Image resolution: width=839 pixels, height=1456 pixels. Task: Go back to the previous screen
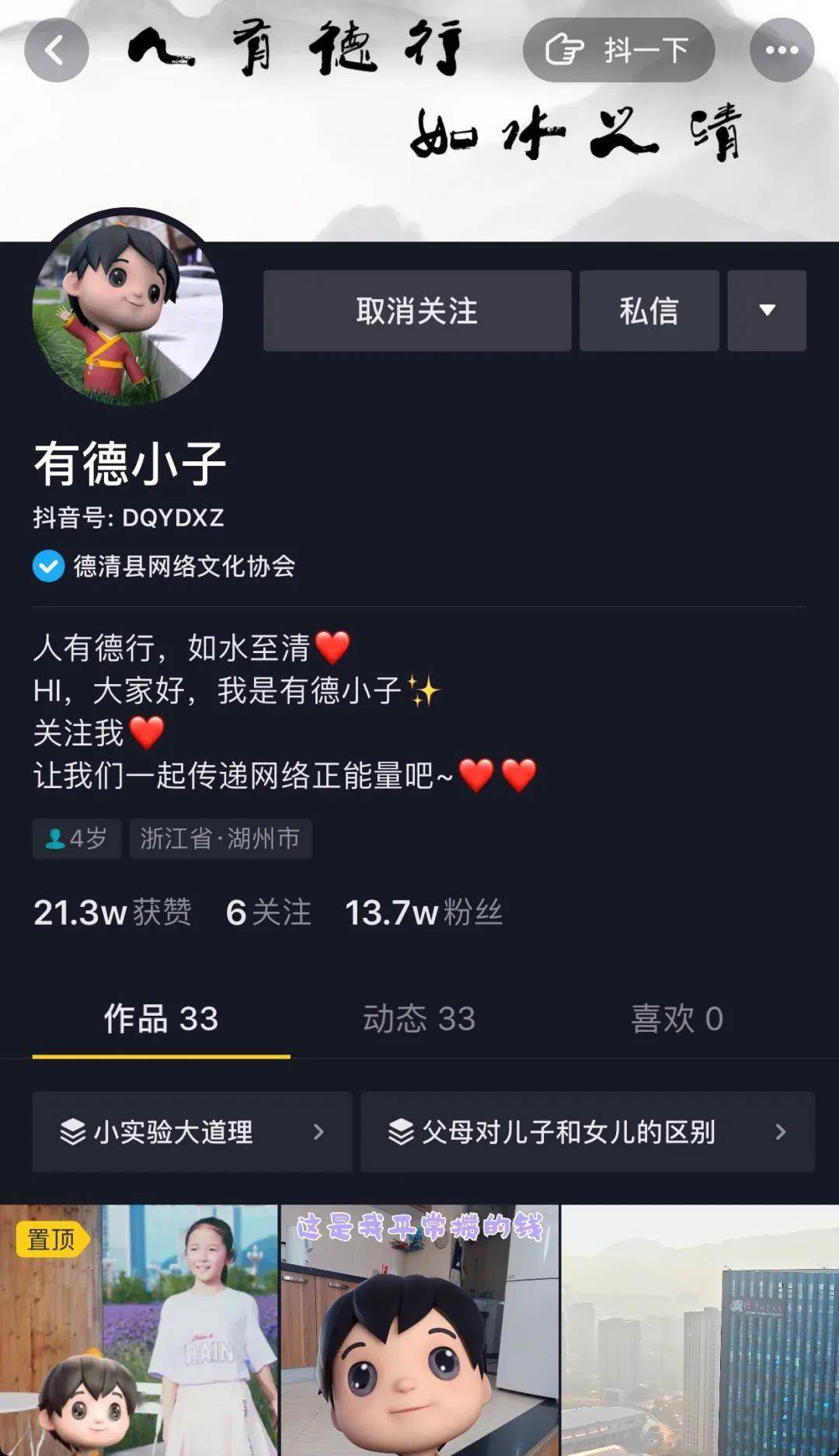(x=56, y=50)
